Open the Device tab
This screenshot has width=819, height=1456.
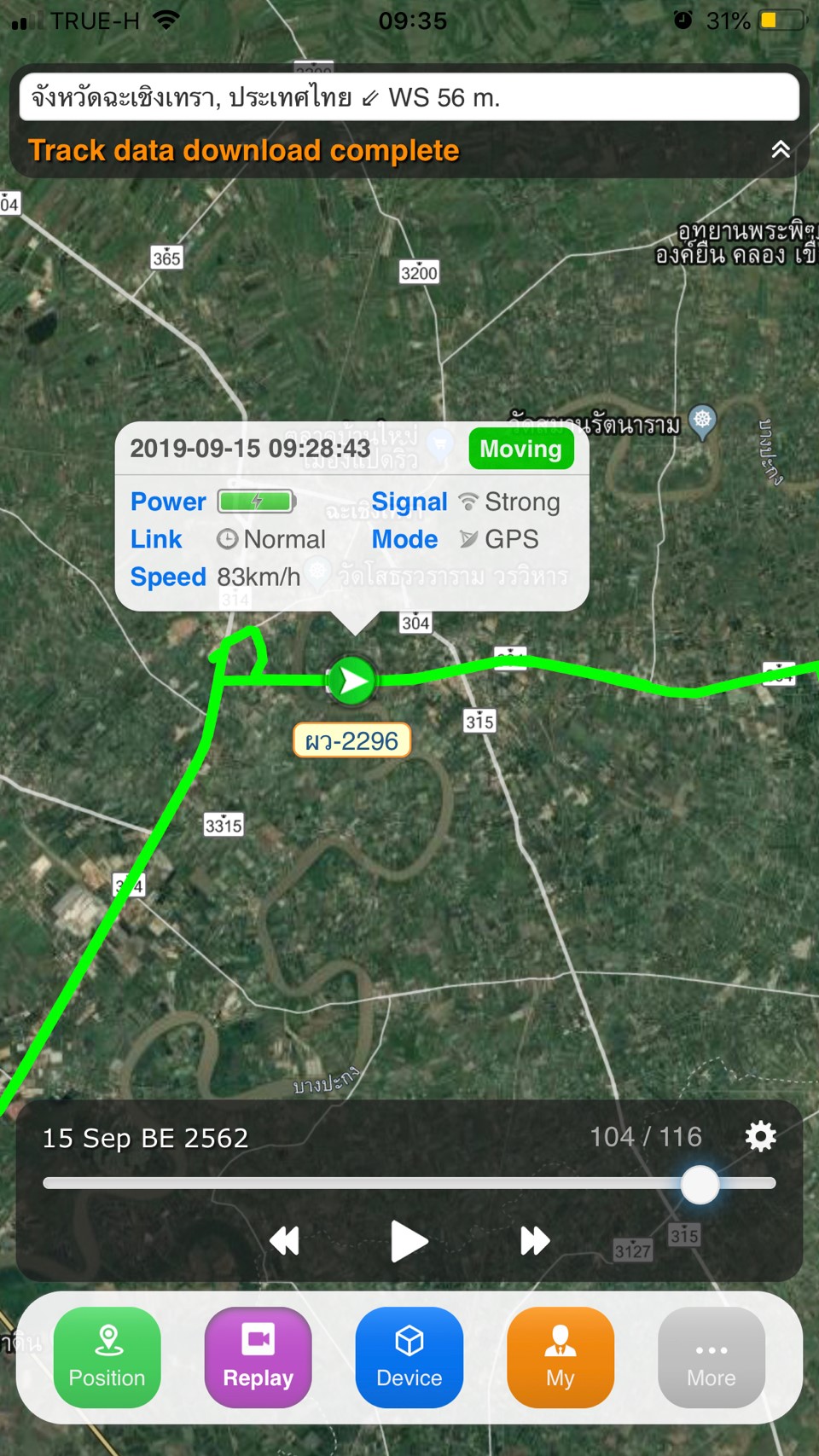click(x=409, y=1357)
